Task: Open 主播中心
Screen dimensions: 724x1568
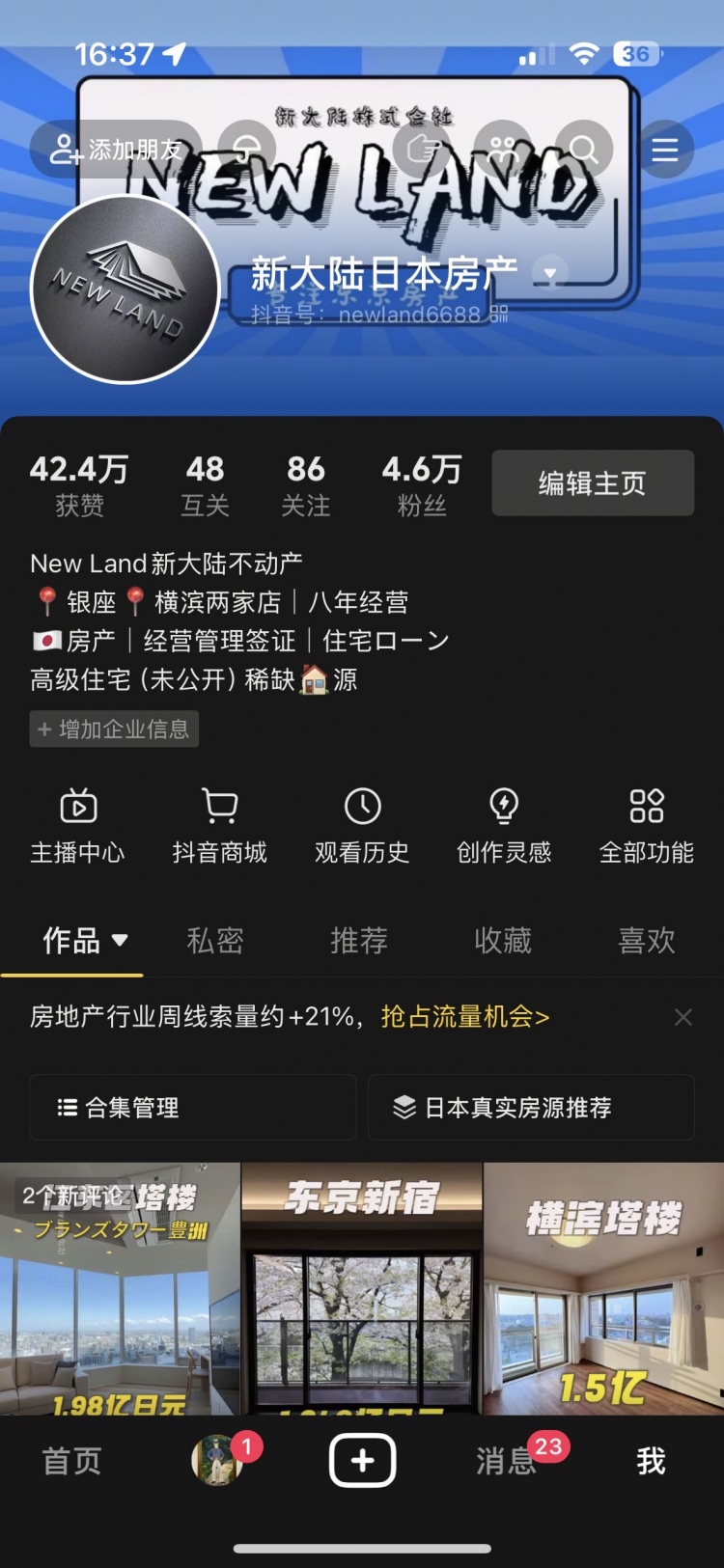Action: (x=77, y=825)
